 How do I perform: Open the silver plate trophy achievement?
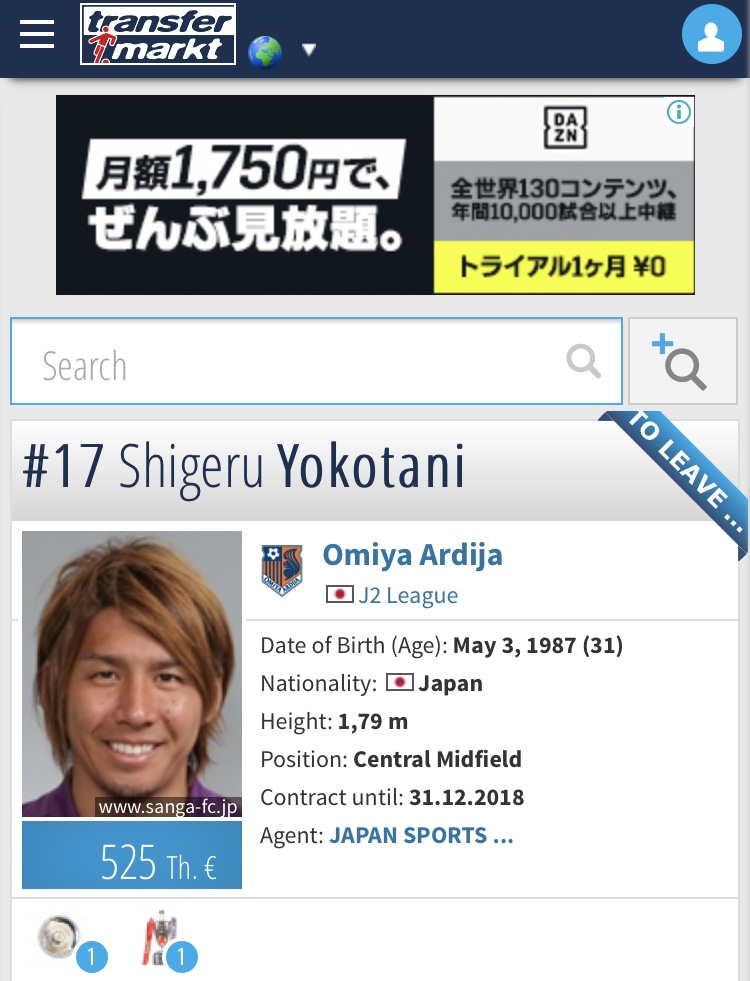pos(58,937)
